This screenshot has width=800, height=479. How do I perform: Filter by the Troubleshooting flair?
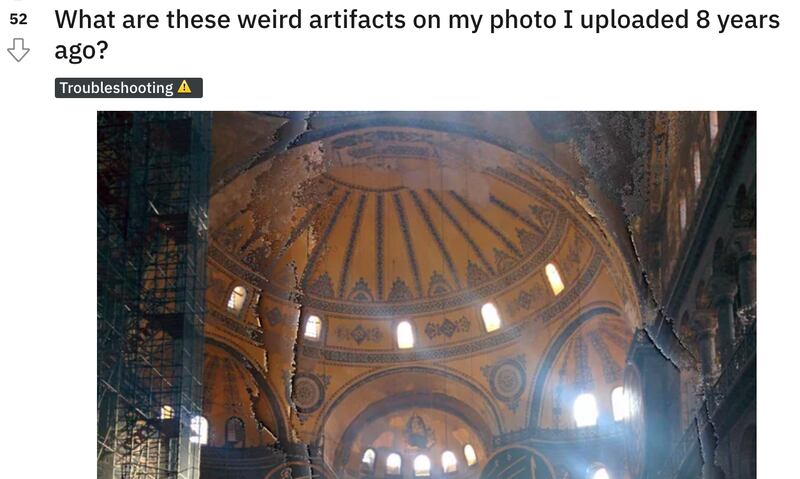128,88
